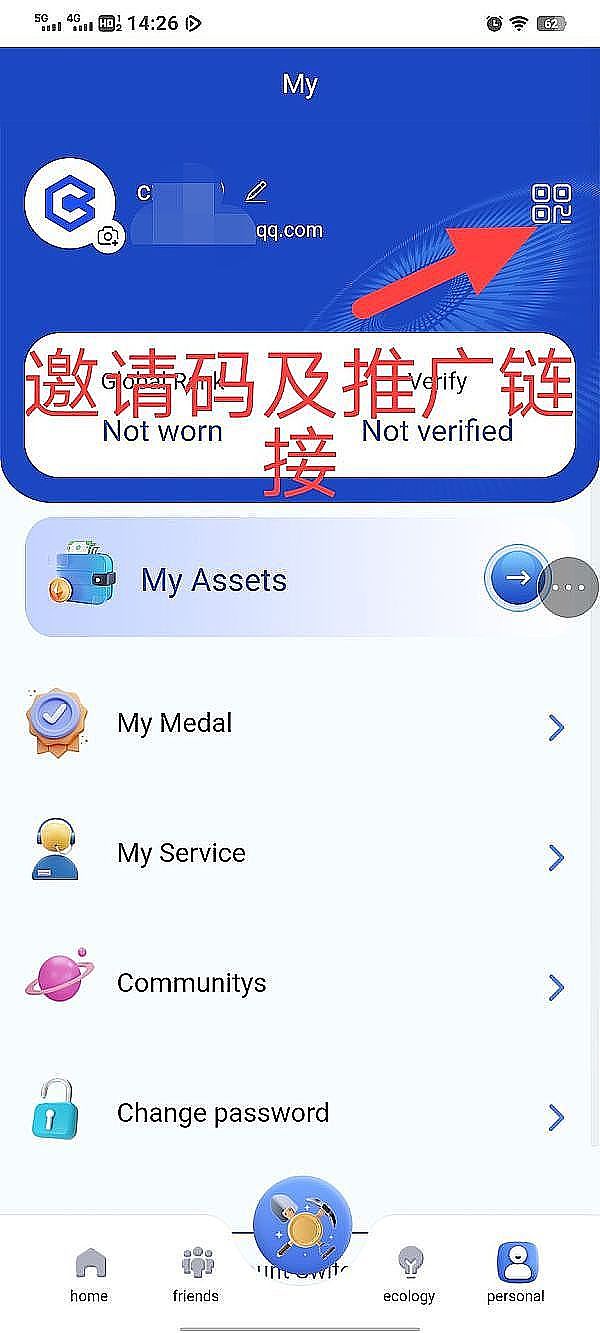
Task: Open Change password
Action: click(300, 1114)
